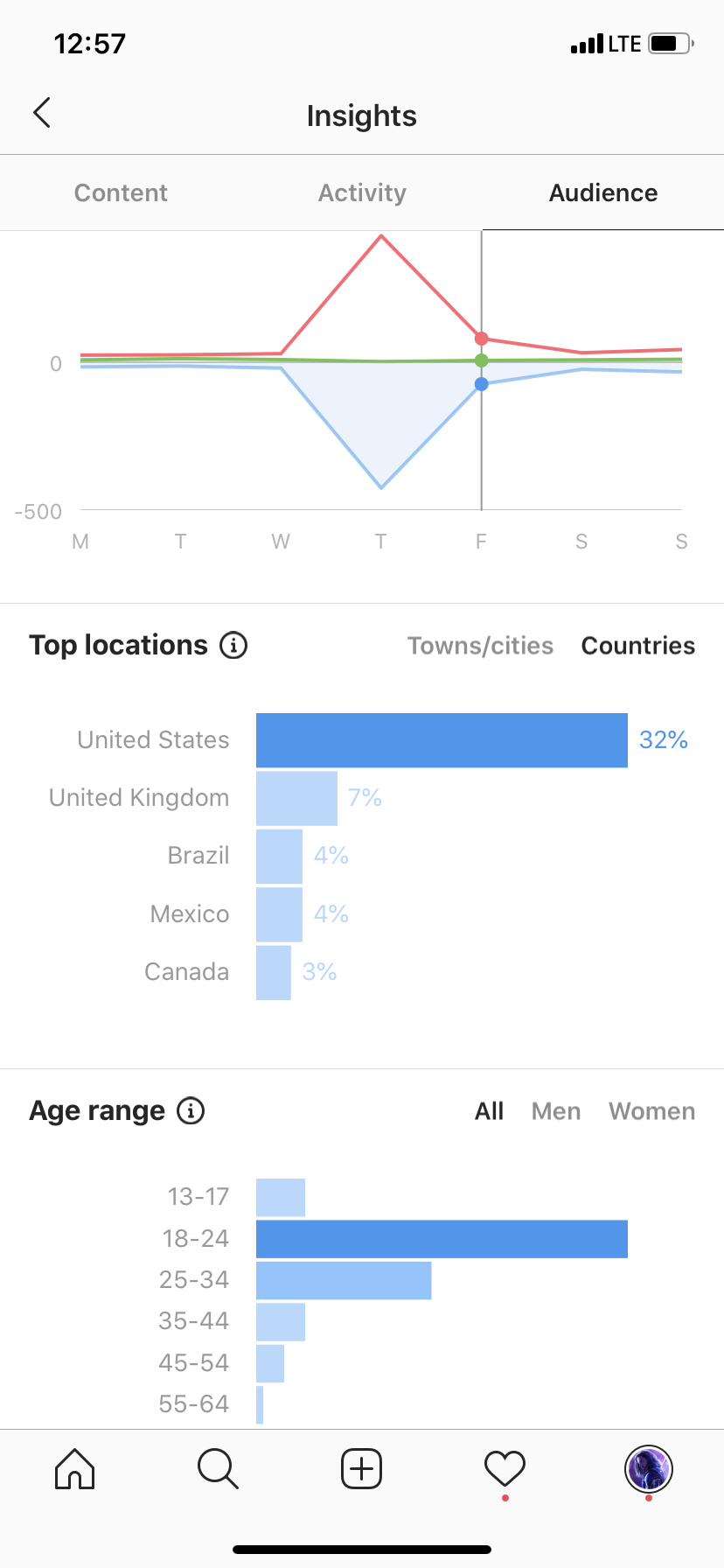This screenshot has height=1568, width=724.
Task: Switch to the Content tab
Action: [x=121, y=192]
